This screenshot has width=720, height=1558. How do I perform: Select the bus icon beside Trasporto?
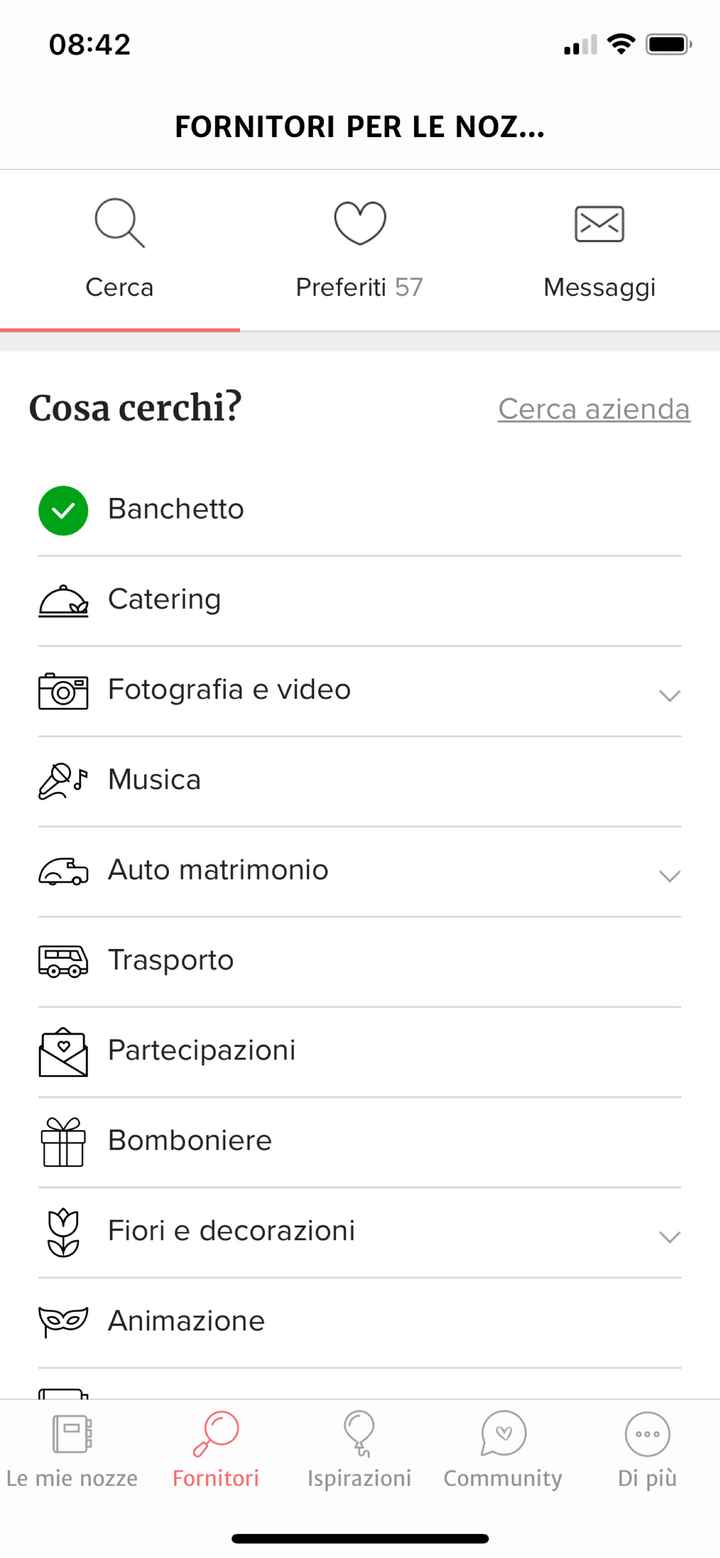62,960
